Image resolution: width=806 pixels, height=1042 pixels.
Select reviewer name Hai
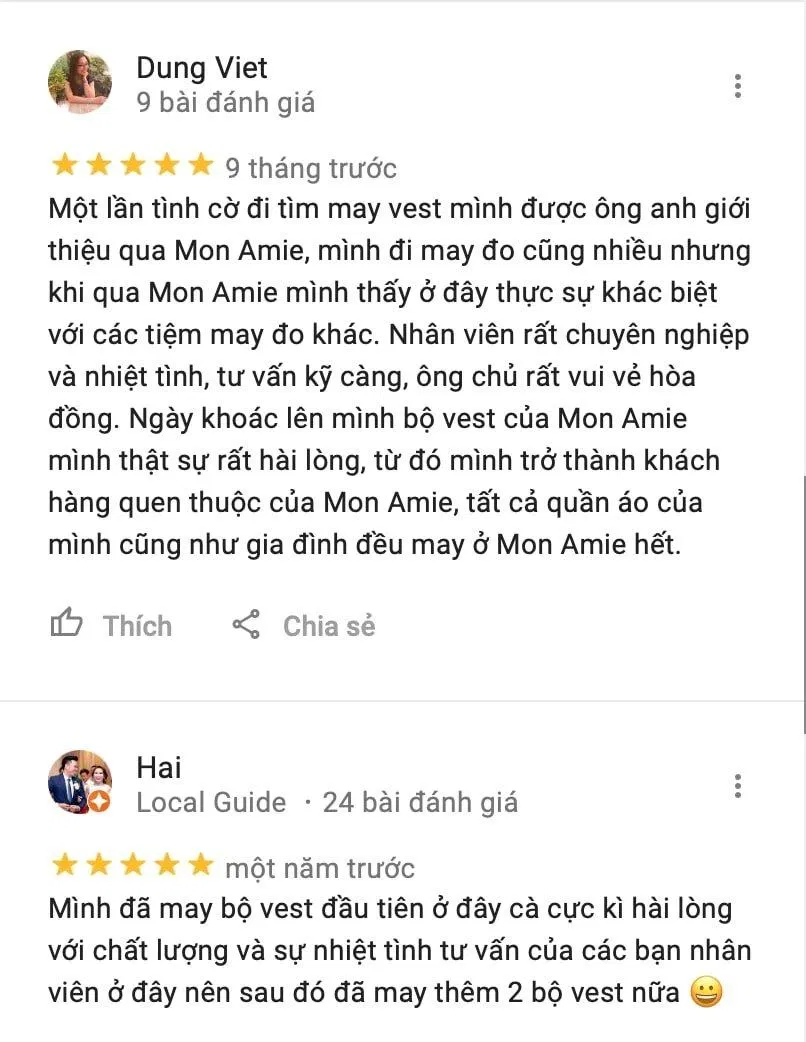coord(158,768)
